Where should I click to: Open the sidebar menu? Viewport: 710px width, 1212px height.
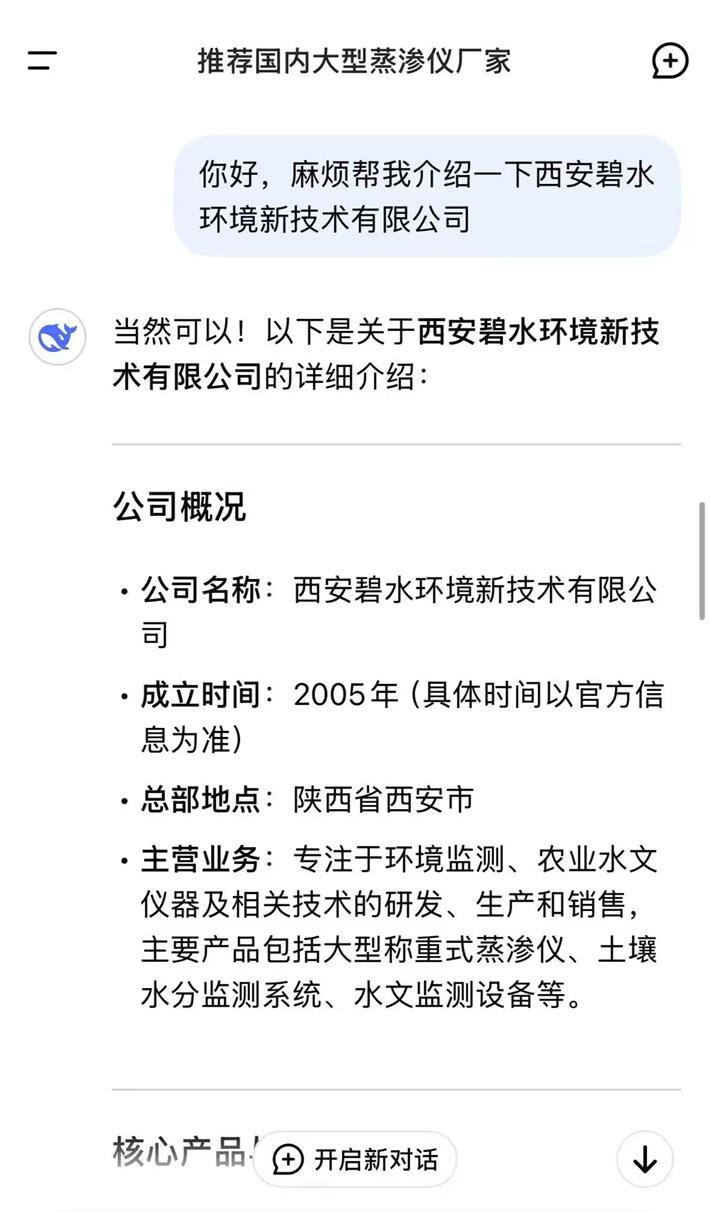click(x=42, y=60)
